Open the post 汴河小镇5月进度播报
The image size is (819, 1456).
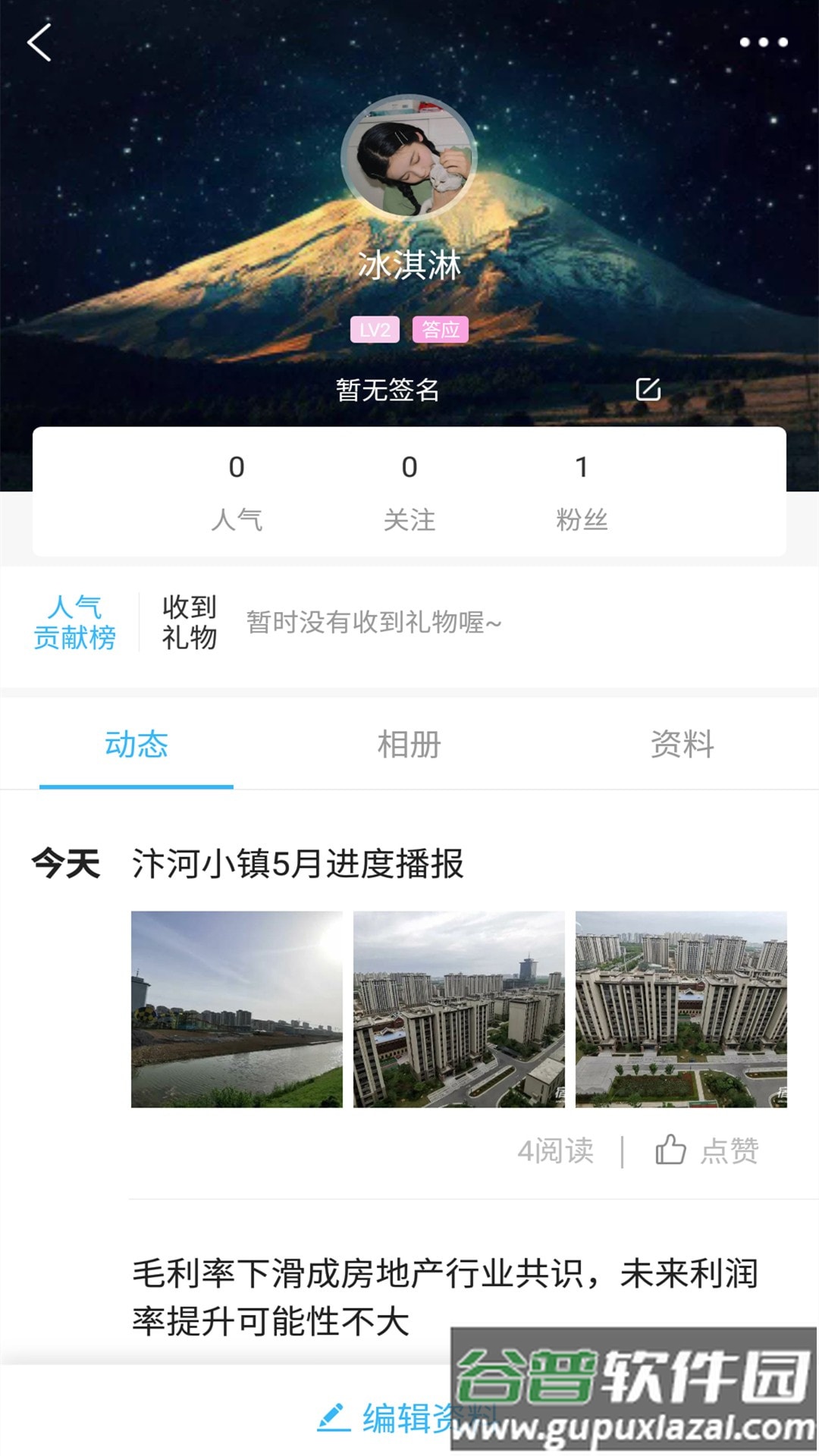click(x=297, y=864)
